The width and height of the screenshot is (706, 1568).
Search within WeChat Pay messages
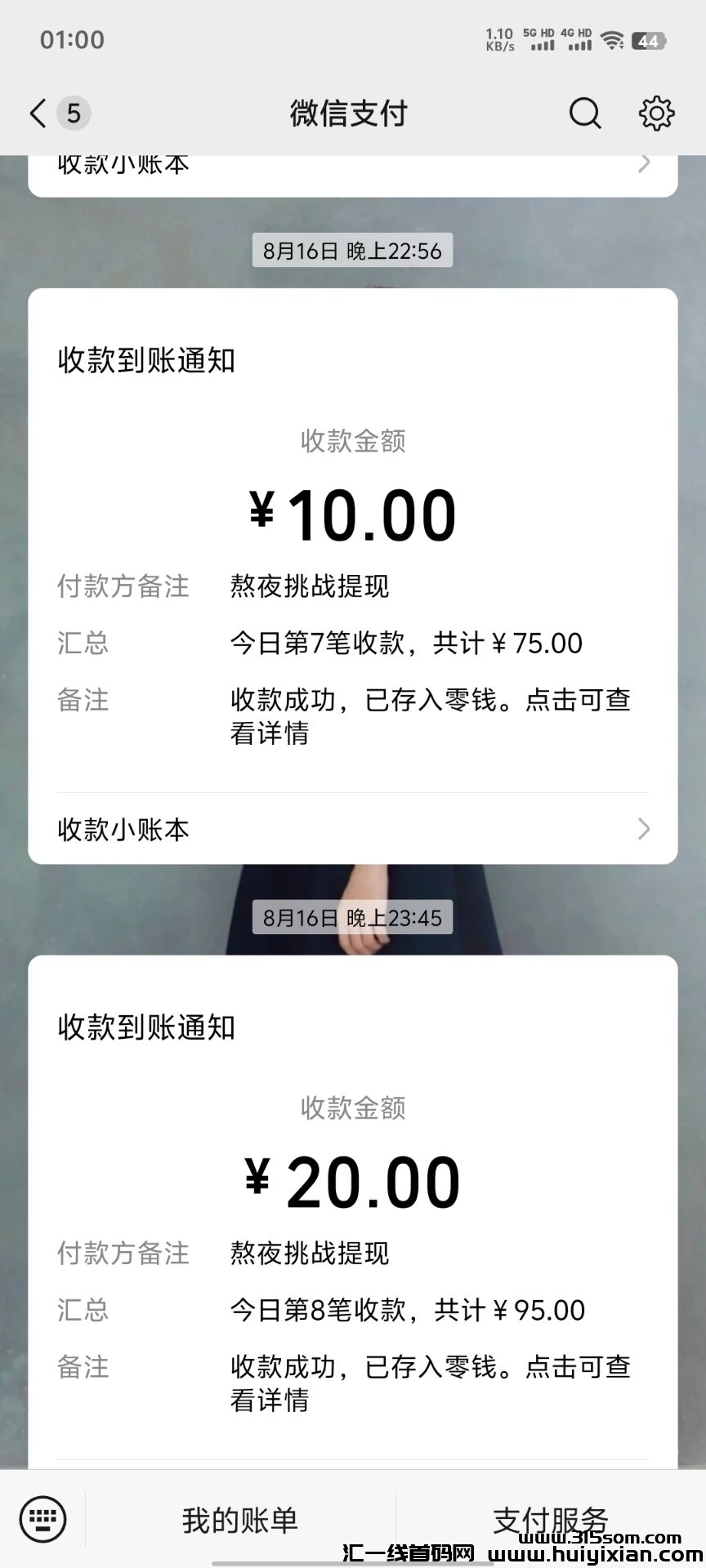point(584,114)
